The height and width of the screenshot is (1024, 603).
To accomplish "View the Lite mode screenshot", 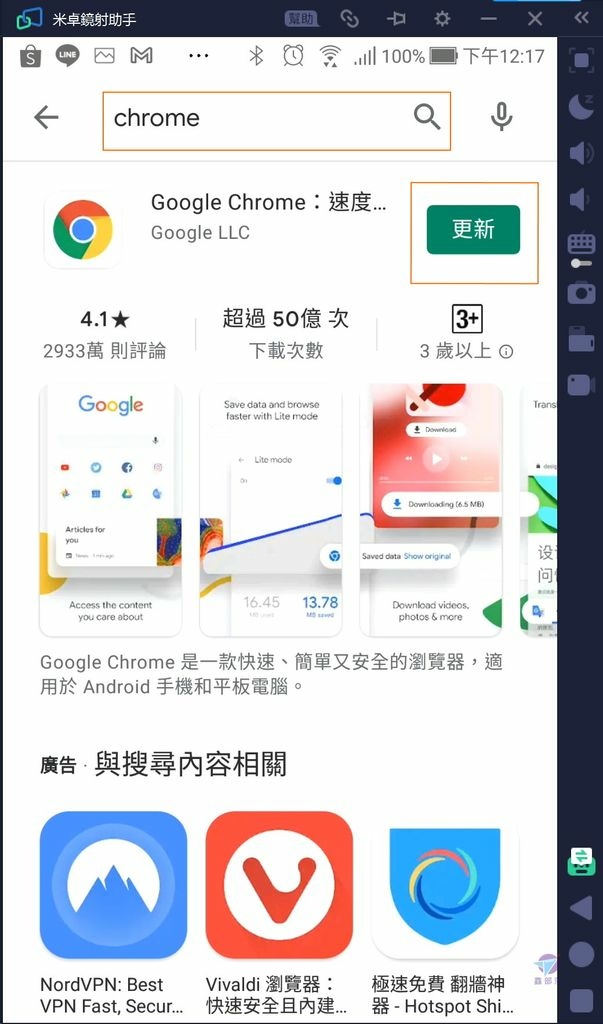I will point(270,509).
